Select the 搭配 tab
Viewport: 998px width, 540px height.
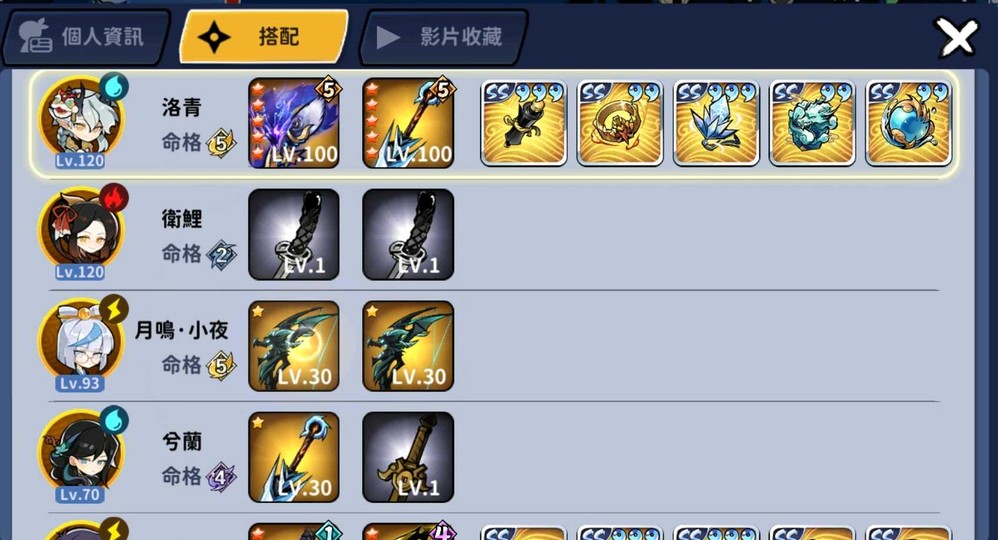(x=265, y=37)
